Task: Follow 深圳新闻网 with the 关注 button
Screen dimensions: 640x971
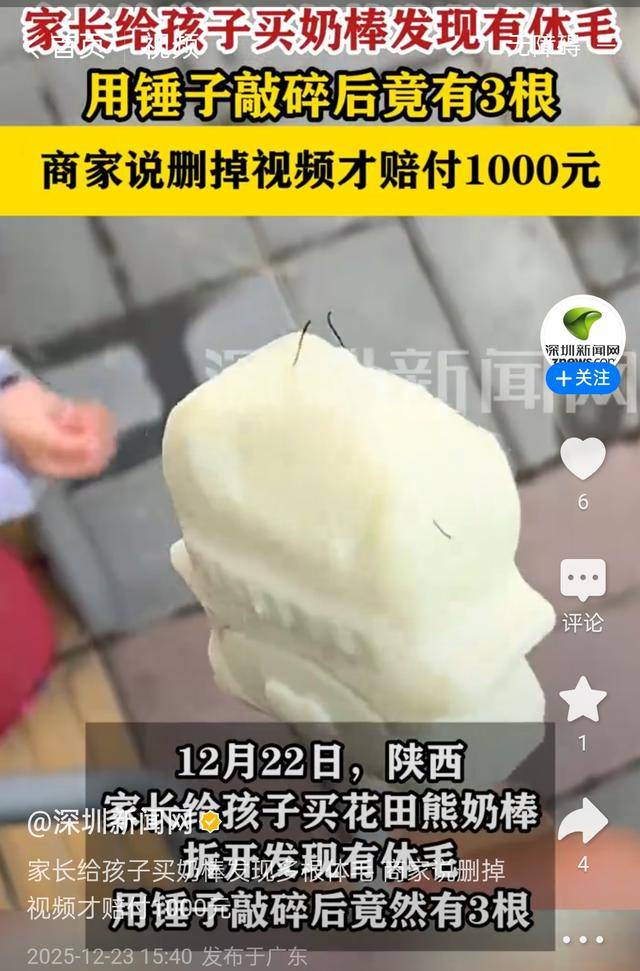Action: click(x=583, y=378)
